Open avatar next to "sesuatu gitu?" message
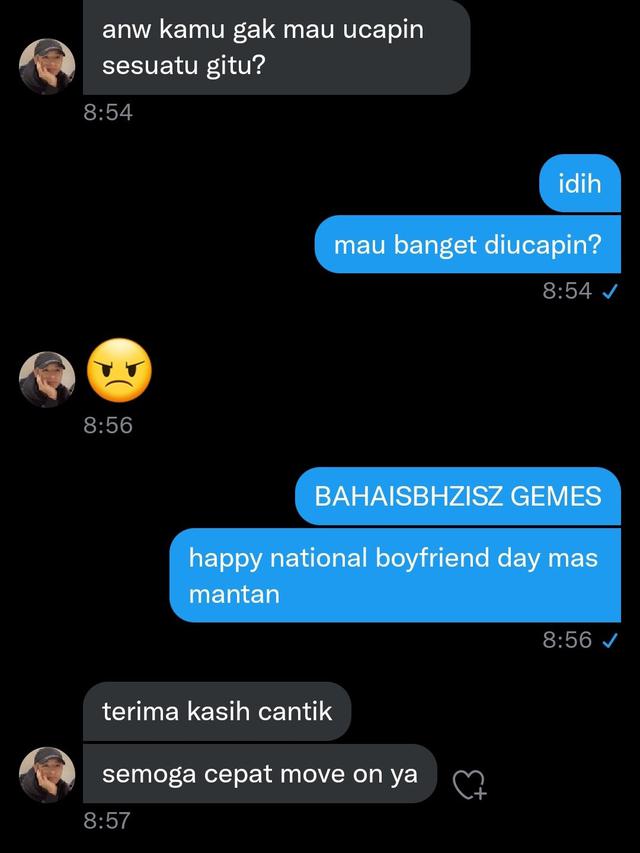Screen dimensions: 640x853 (x=47, y=67)
